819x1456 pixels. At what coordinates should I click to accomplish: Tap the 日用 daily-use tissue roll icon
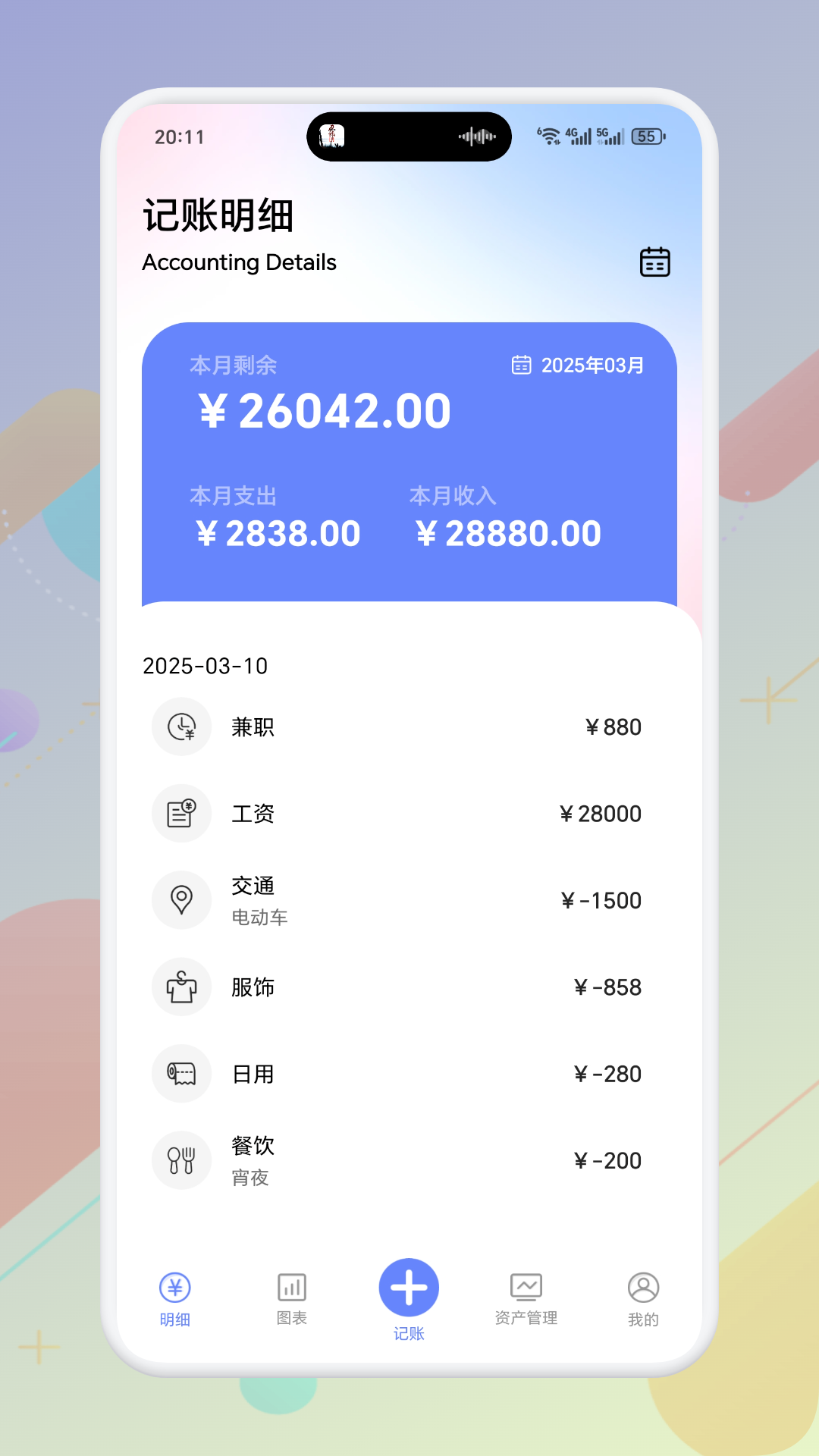point(181,1073)
